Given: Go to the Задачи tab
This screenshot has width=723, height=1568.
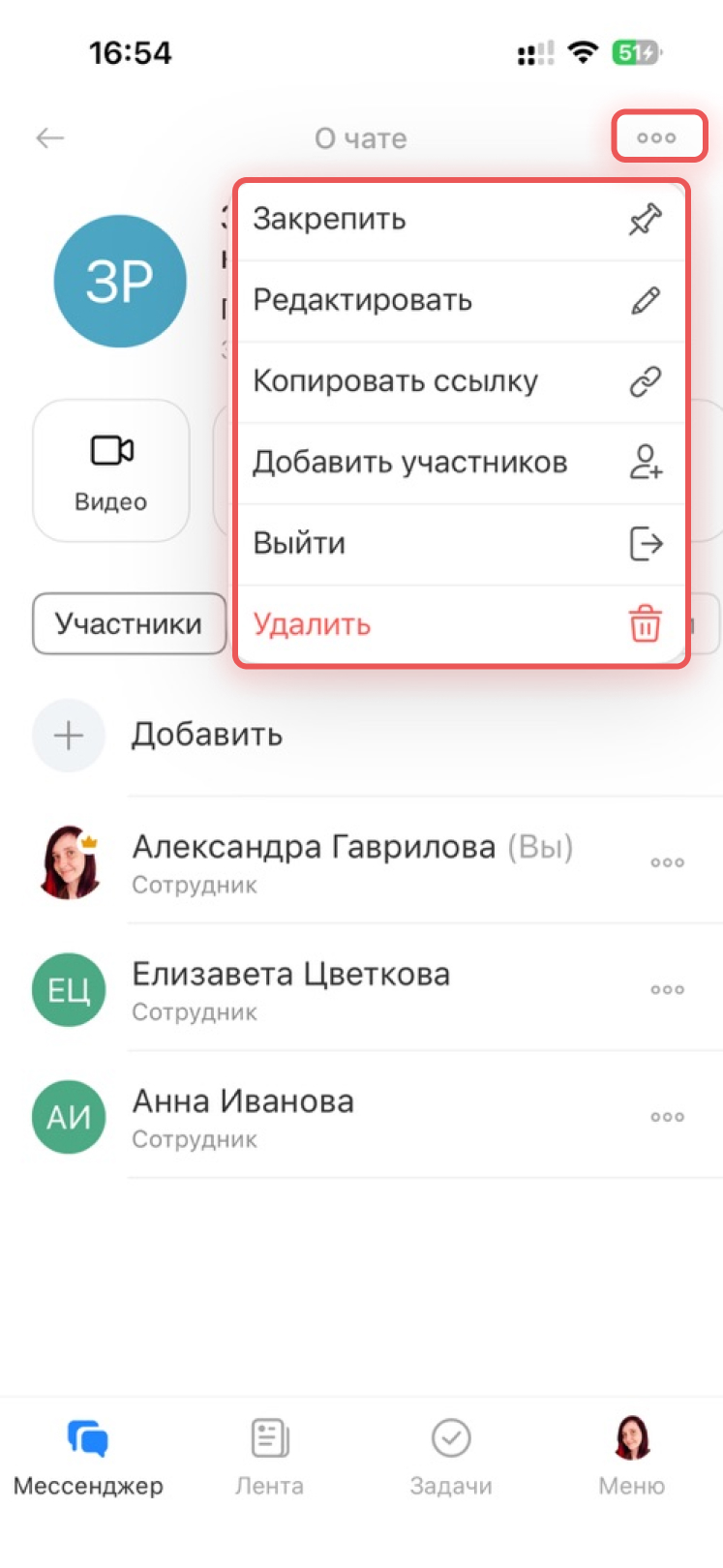Looking at the screenshot, I should pyautogui.click(x=451, y=1457).
